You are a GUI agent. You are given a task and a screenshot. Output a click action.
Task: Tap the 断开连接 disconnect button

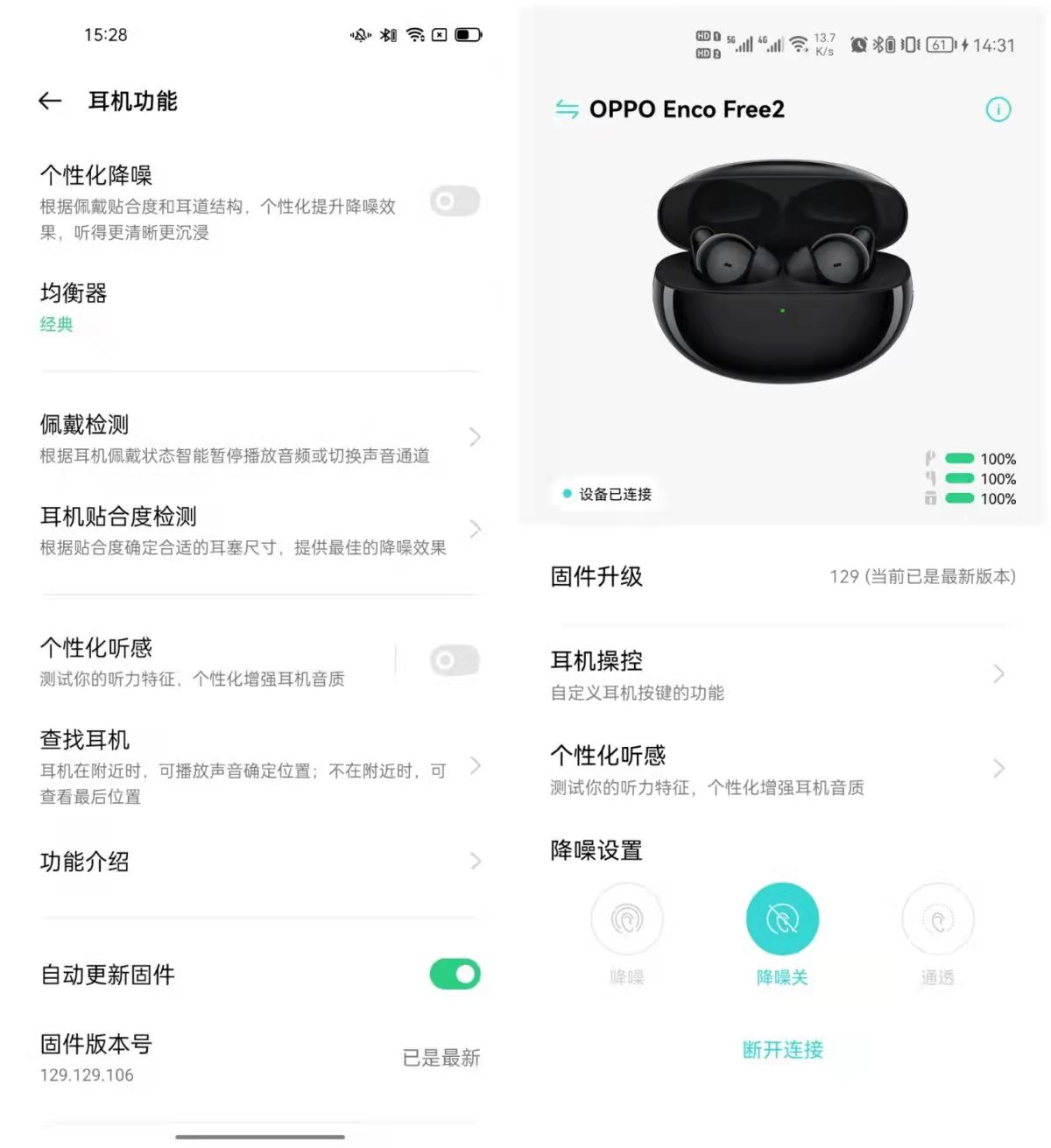(780, 1050)
